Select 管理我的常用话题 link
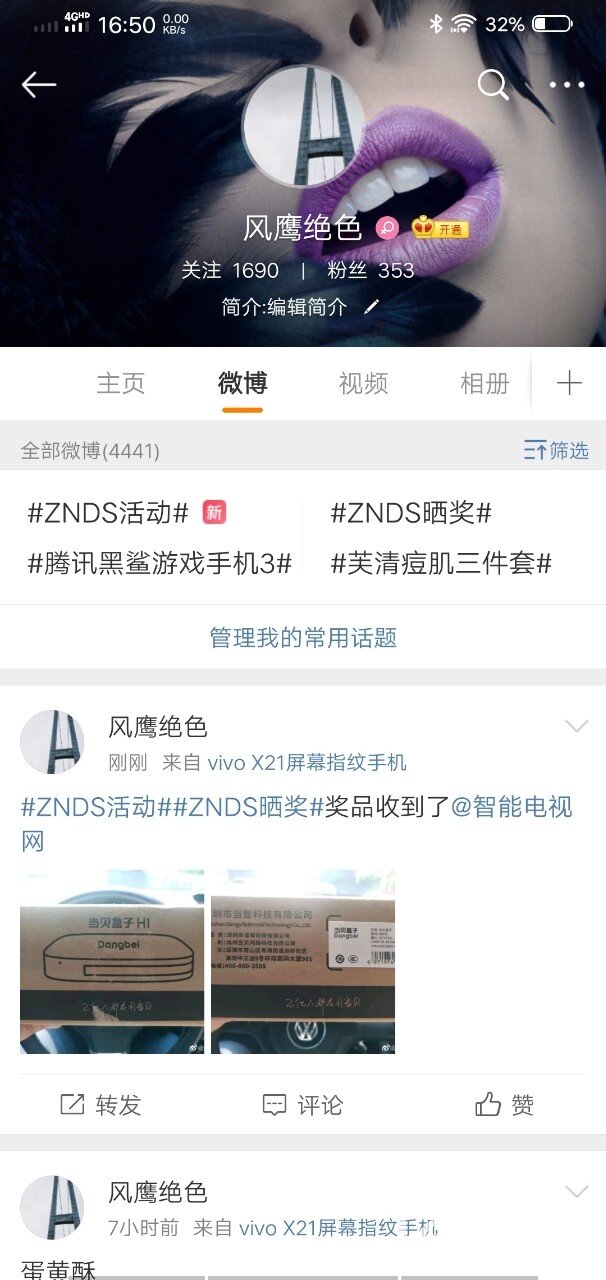This screenshot has height=1280, width=606. coord(303,637)
